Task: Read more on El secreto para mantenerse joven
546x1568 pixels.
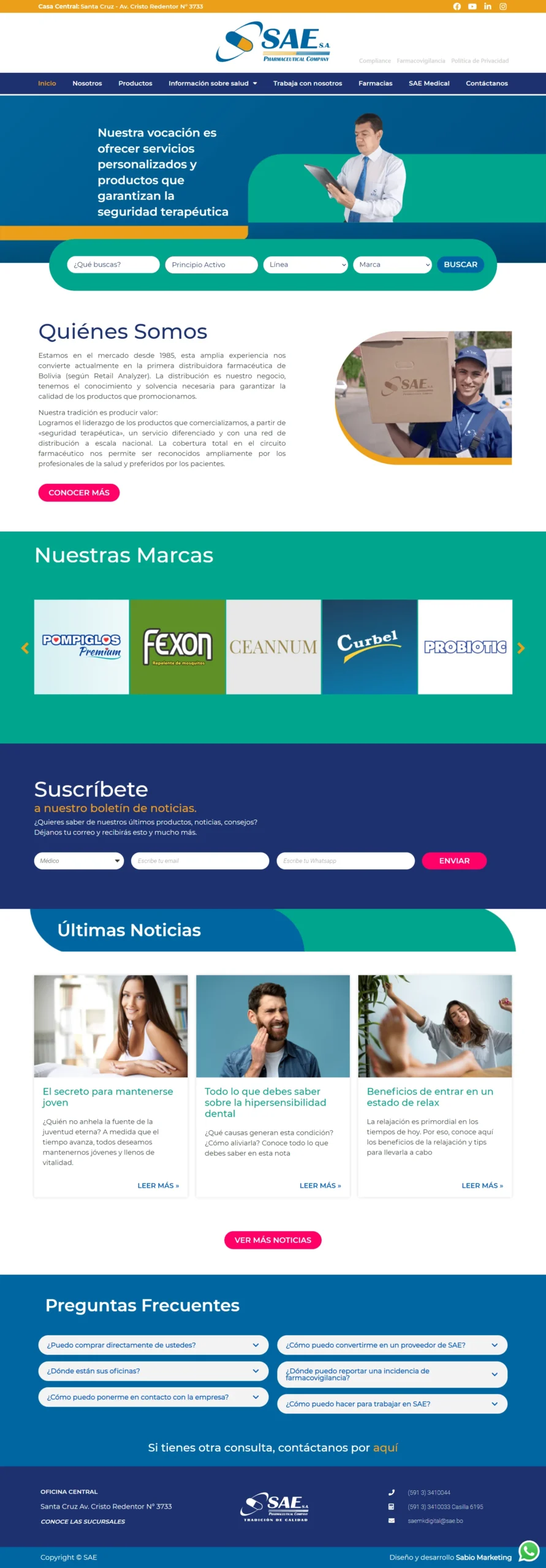Action: (x=158, y=1186)
